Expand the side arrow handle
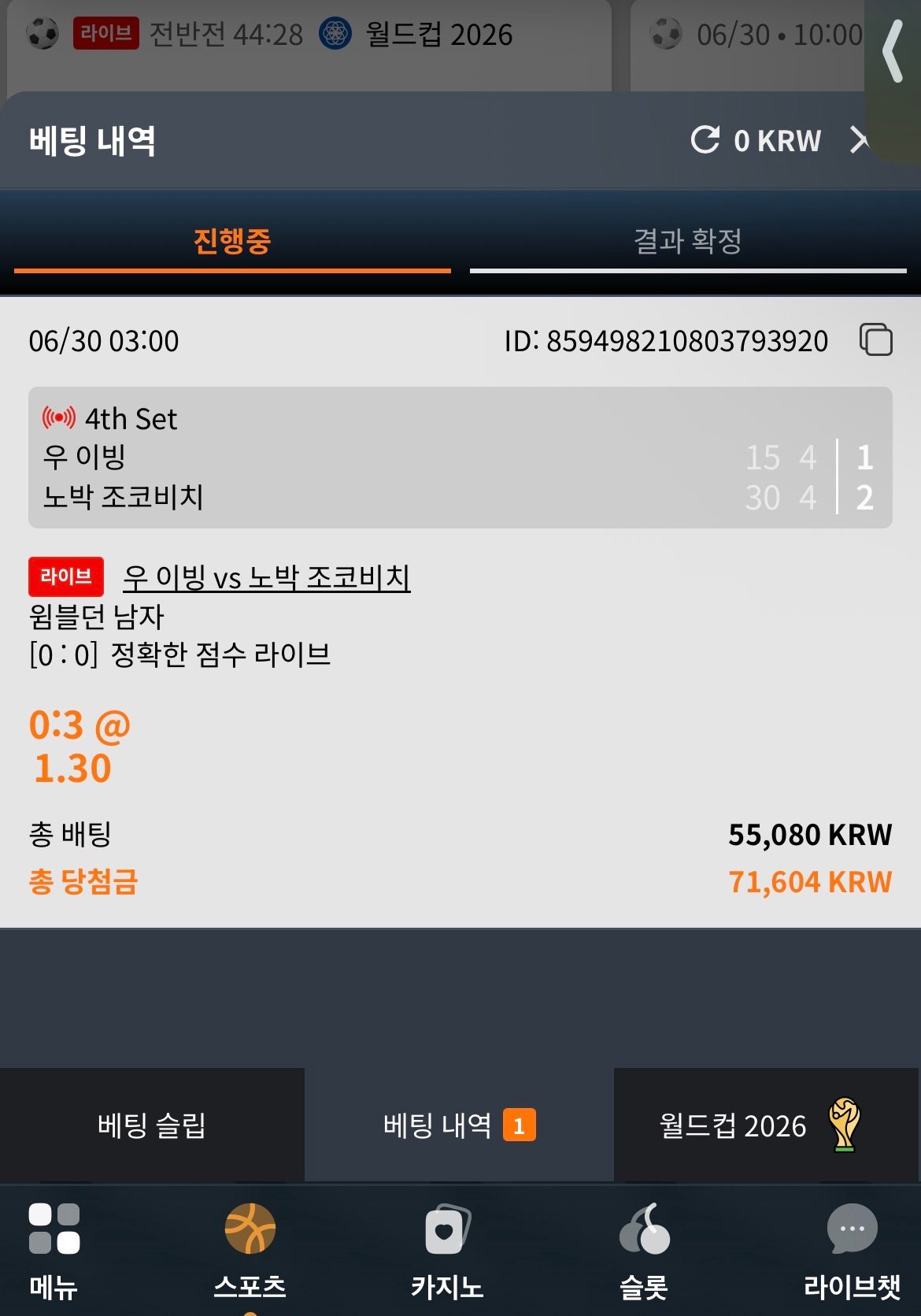The image size is (921, 1316). 893,52
